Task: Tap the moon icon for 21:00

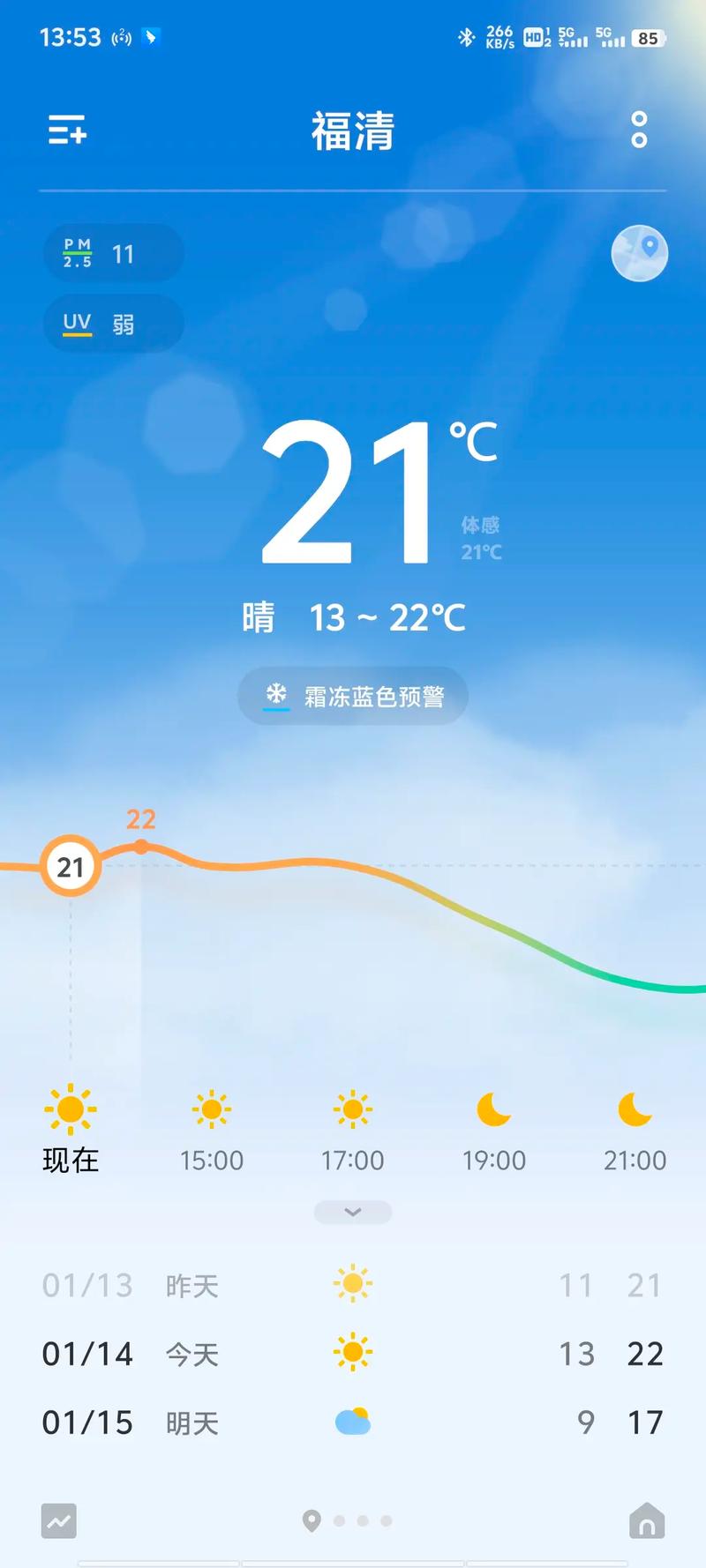Action: tap(635, 1109)
